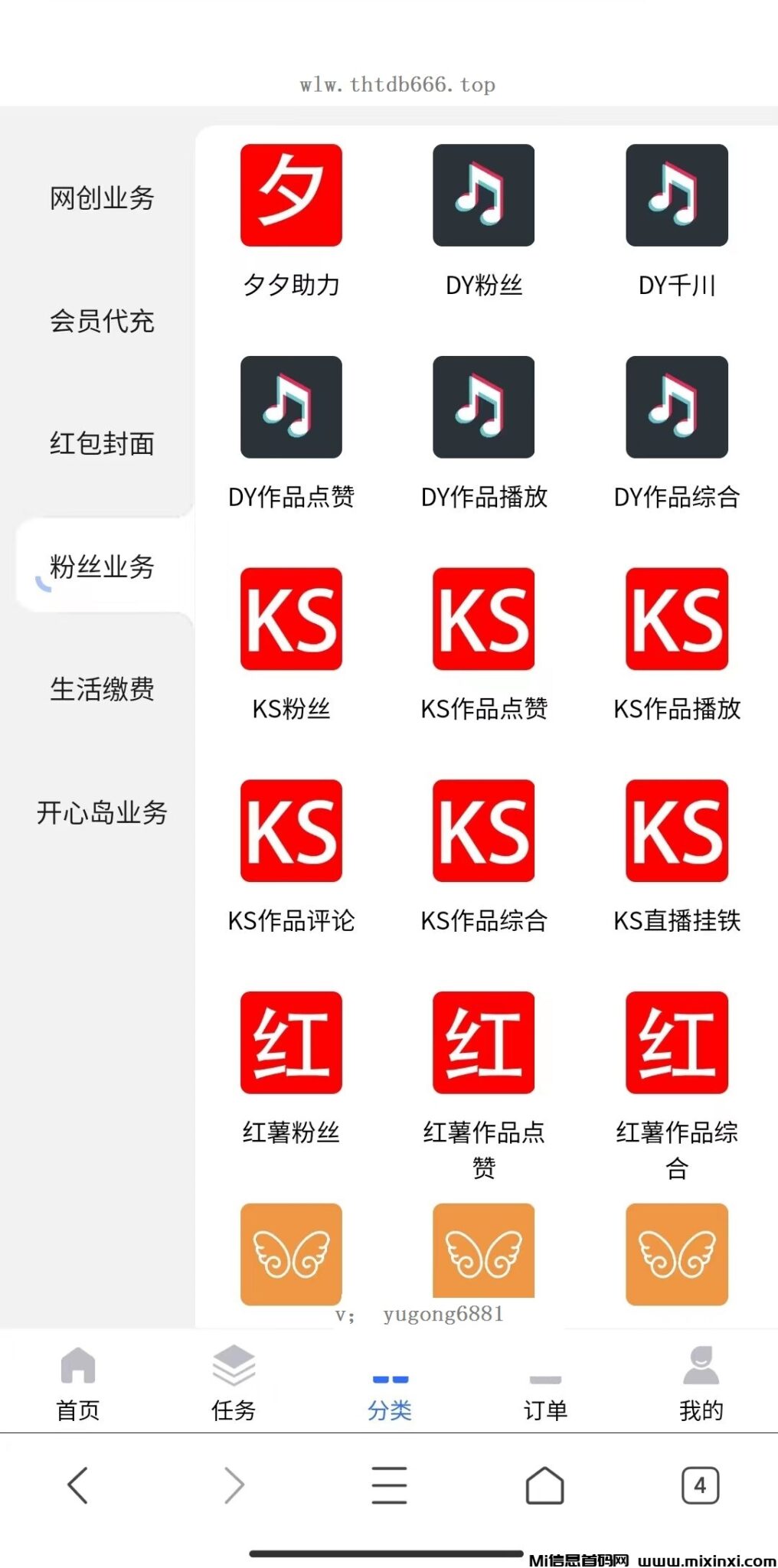
Task: Open the first orange wings service icon
Action: pos(291,1256)
